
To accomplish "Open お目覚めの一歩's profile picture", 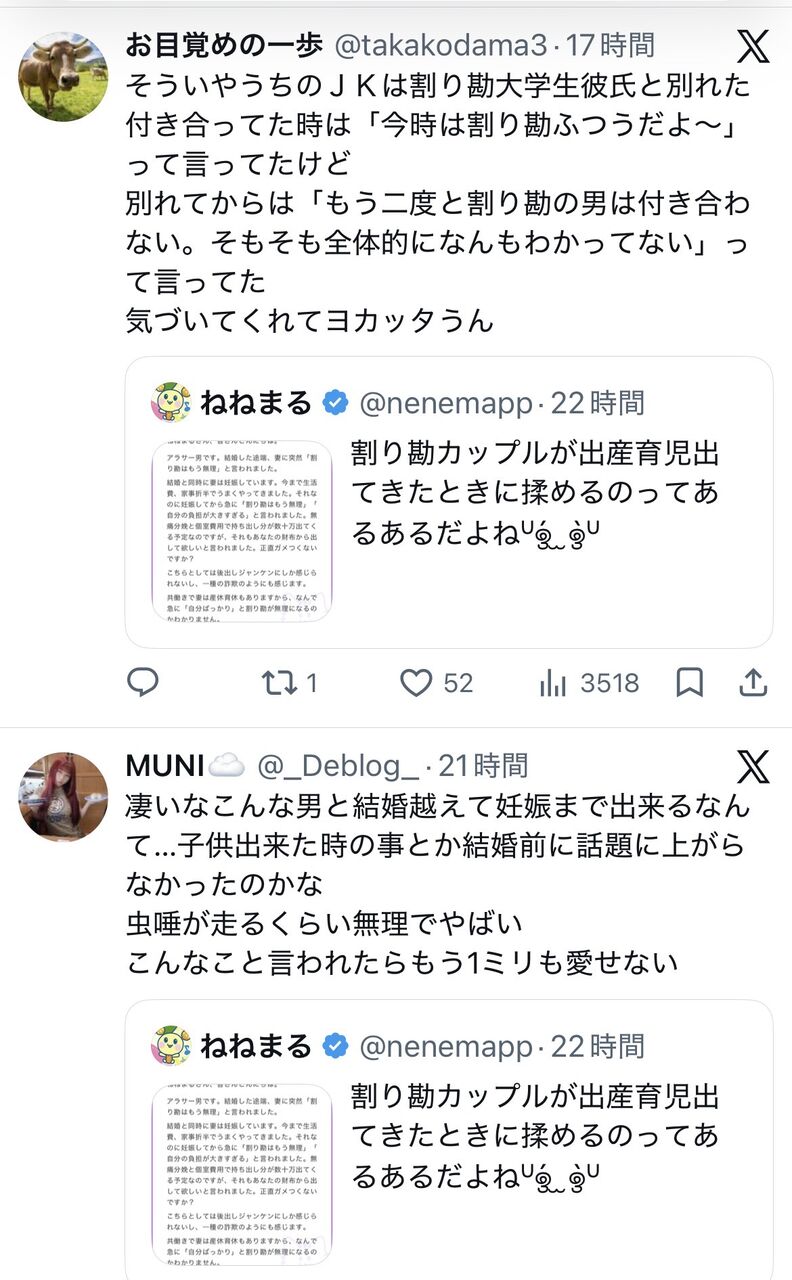I will [64, 77].
